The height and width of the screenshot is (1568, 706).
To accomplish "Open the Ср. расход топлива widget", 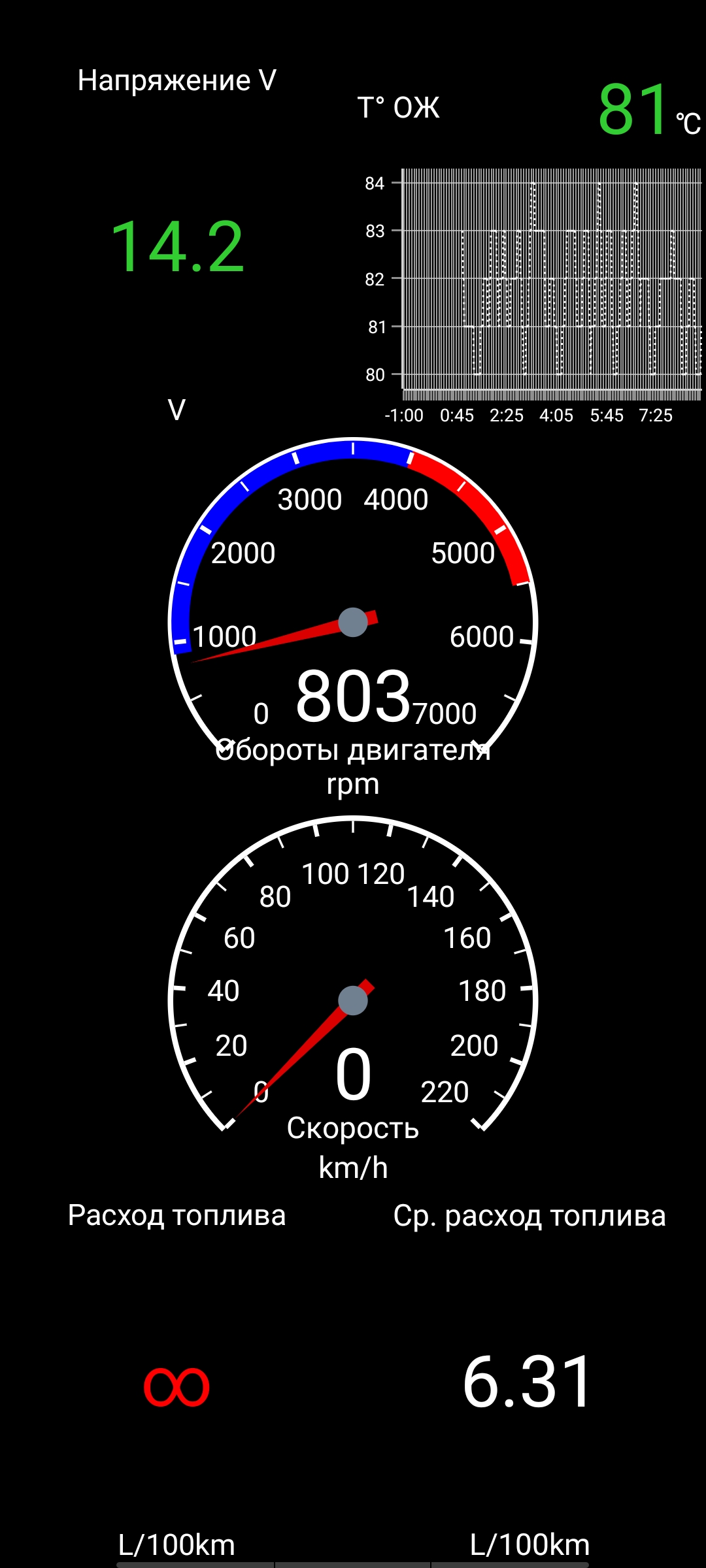I will (529, 1379).
